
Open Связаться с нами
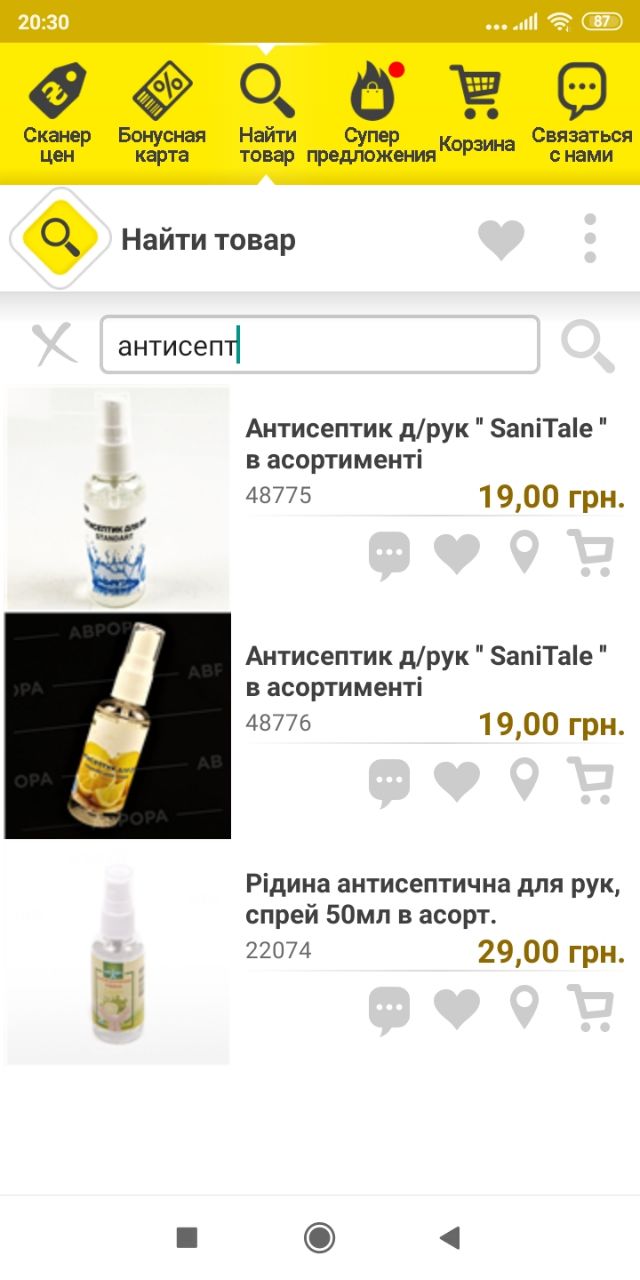582,113
